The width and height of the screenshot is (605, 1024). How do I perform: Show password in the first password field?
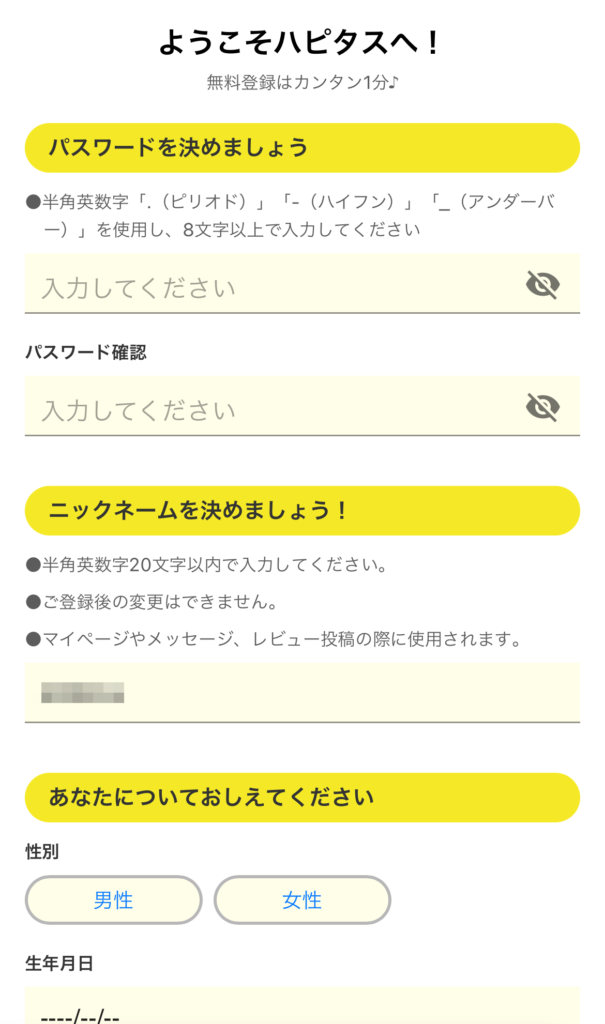pyautogui.click(x=542, y=286)
